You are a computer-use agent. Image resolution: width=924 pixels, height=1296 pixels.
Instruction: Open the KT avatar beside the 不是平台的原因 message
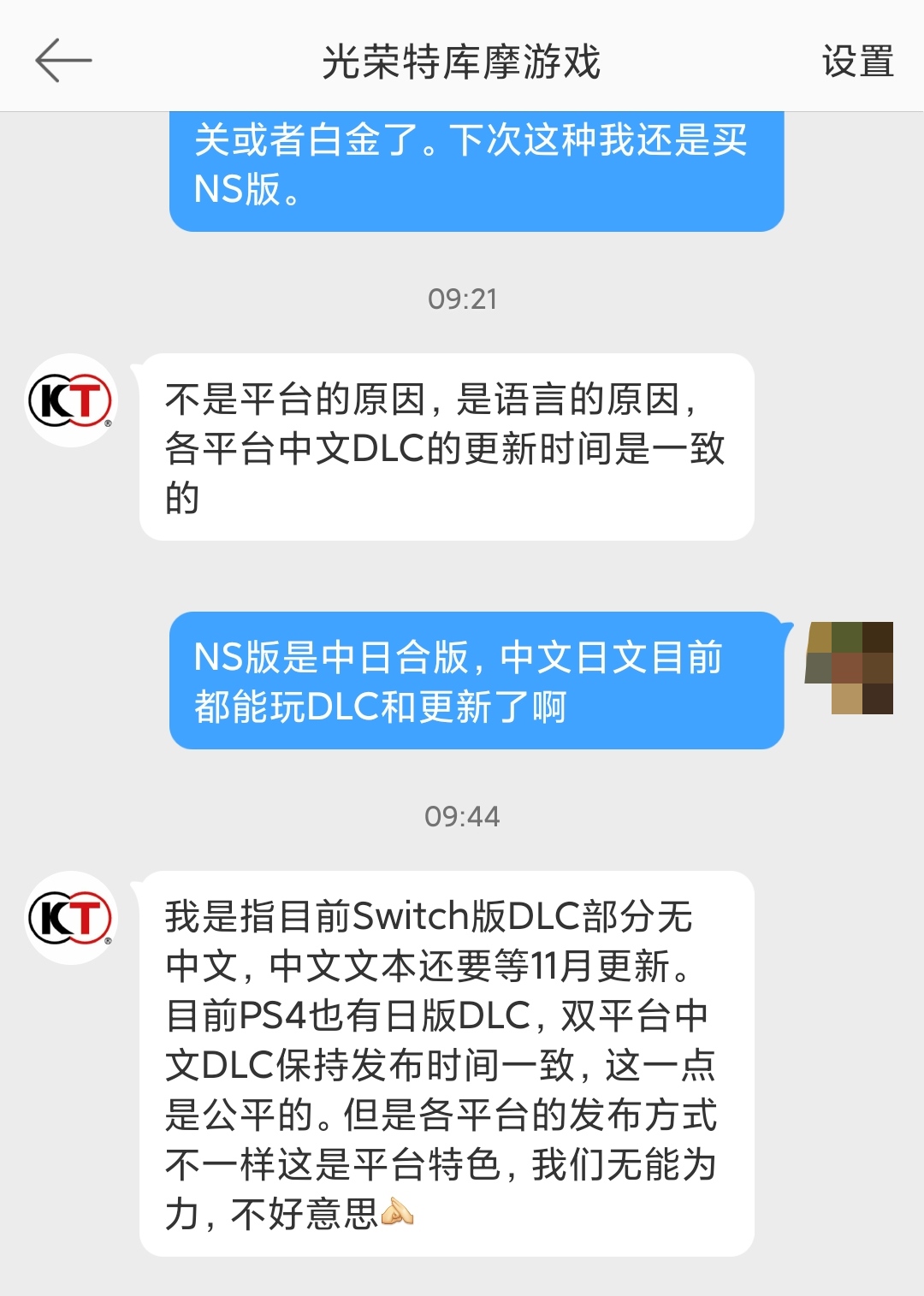tap(71, 400)
